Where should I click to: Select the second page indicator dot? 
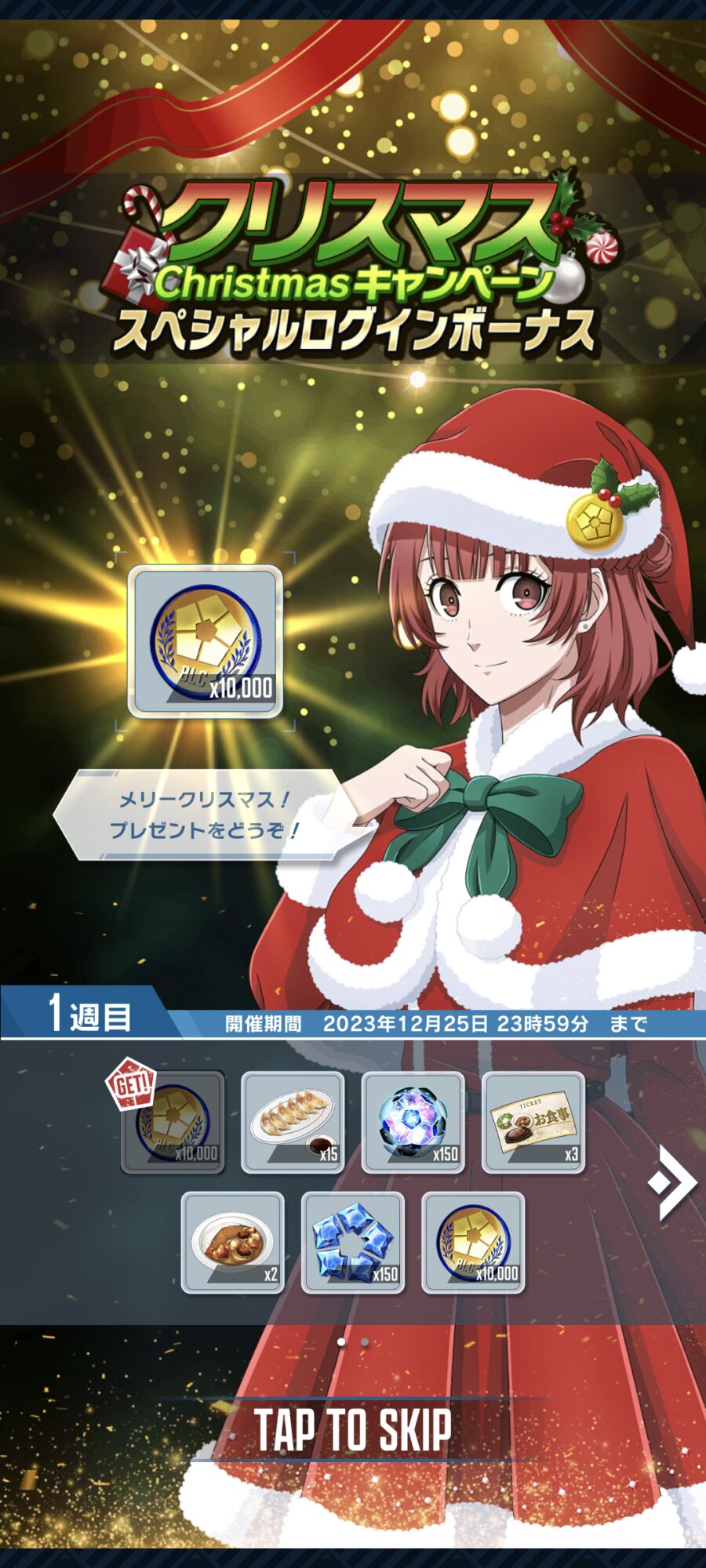365,1342
